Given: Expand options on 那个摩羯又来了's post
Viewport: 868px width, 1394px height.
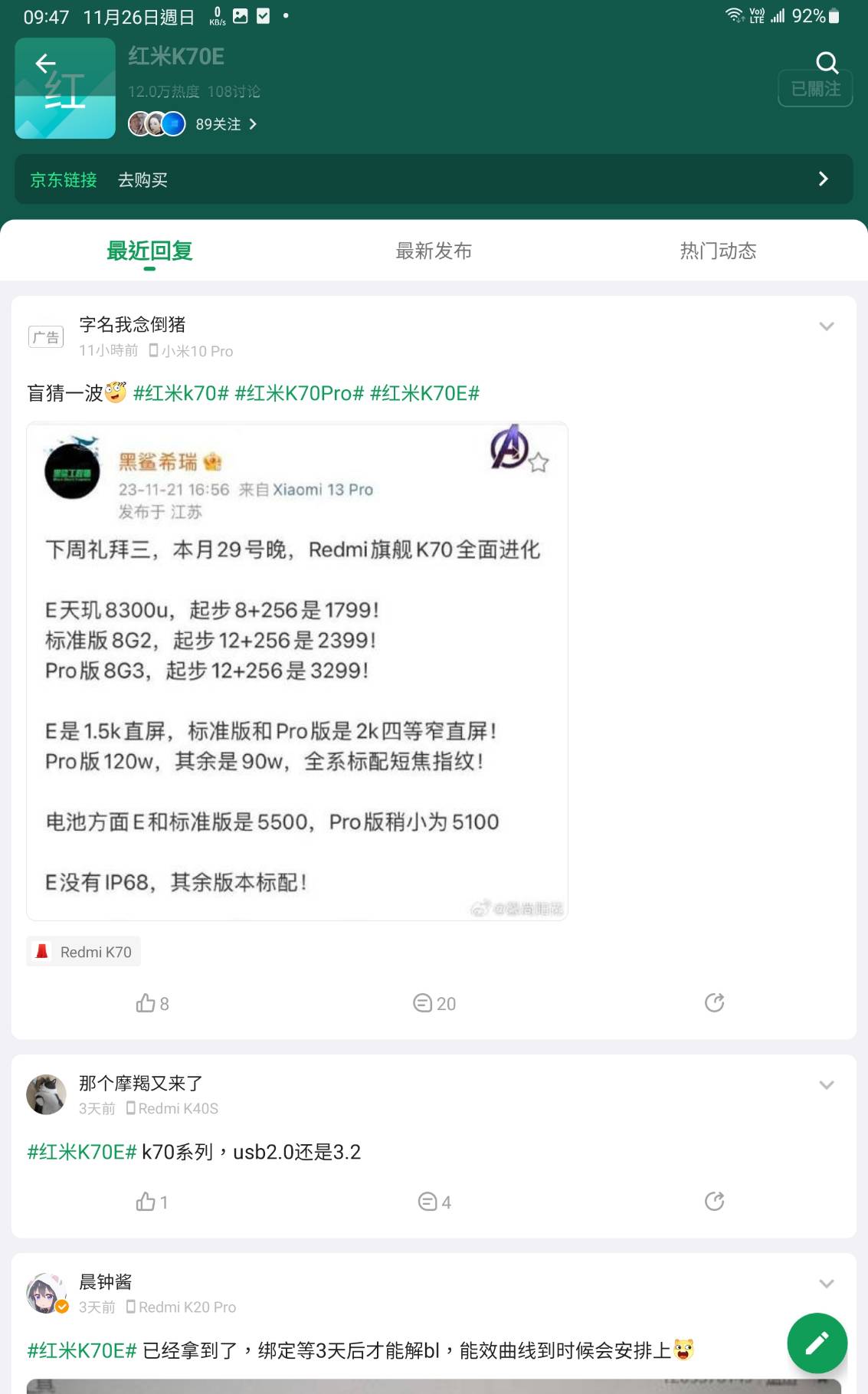Looking at the screenshot, I should point(827,1084).
